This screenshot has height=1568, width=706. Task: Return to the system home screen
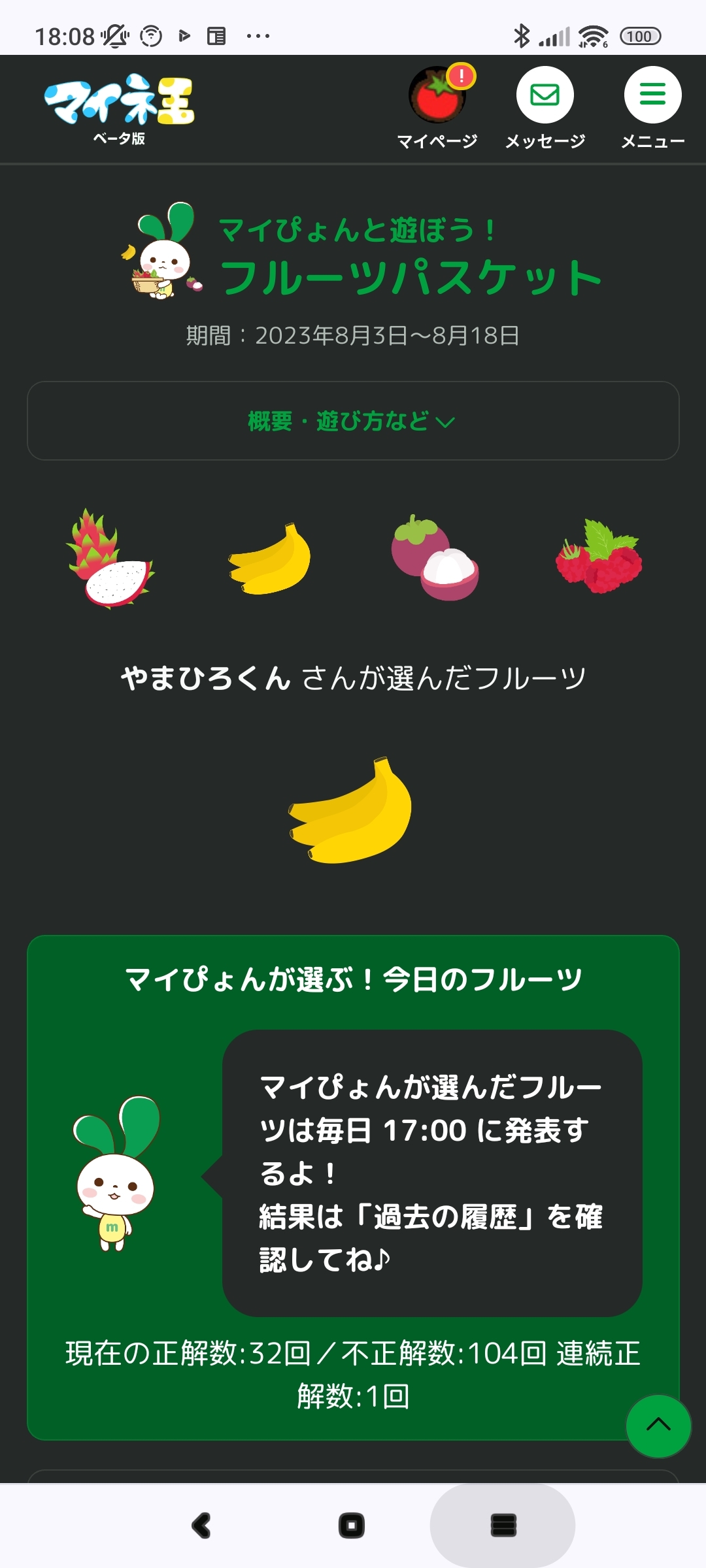pos(352,1526)
